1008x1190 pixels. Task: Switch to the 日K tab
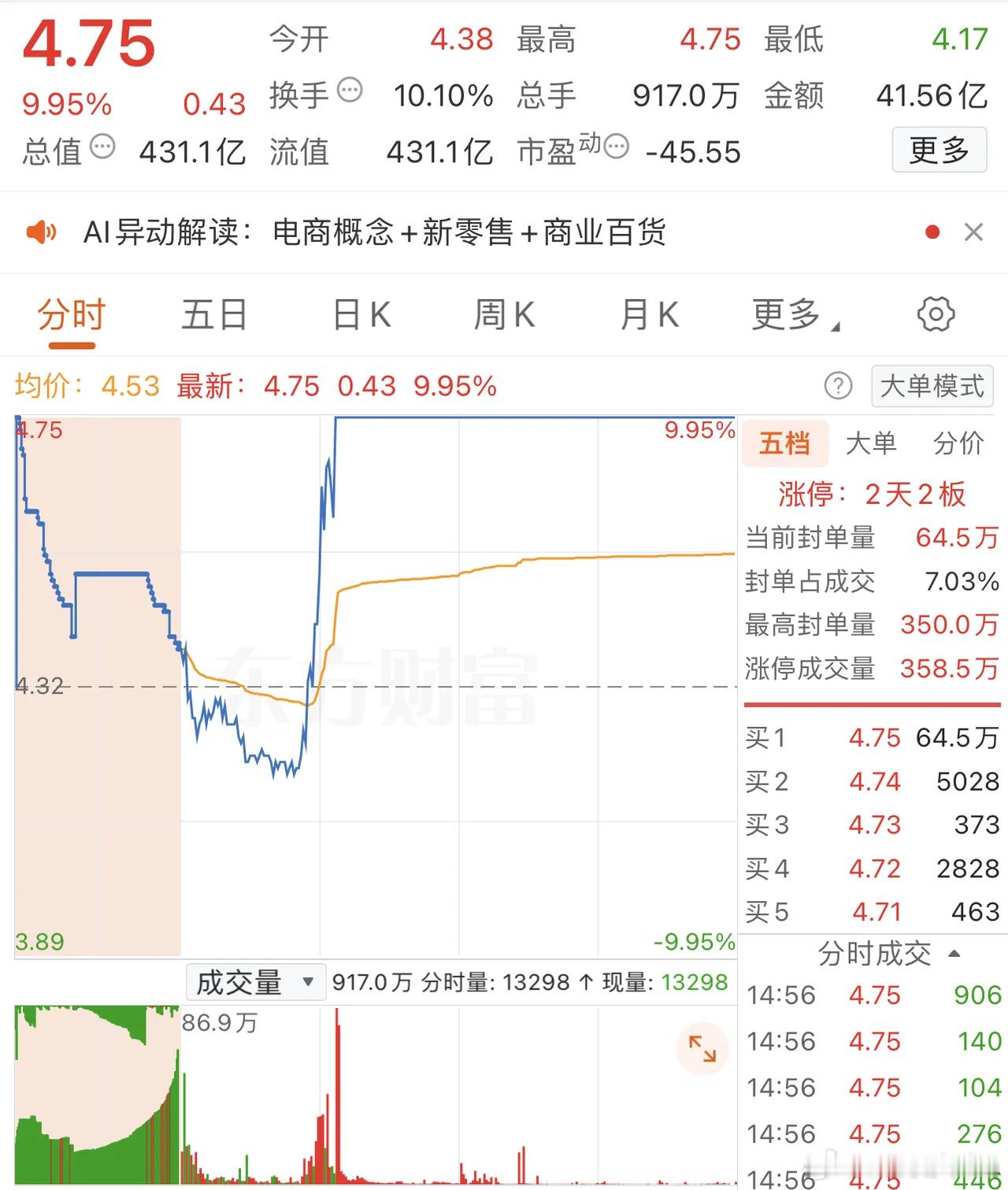click(x=361, y=313)
